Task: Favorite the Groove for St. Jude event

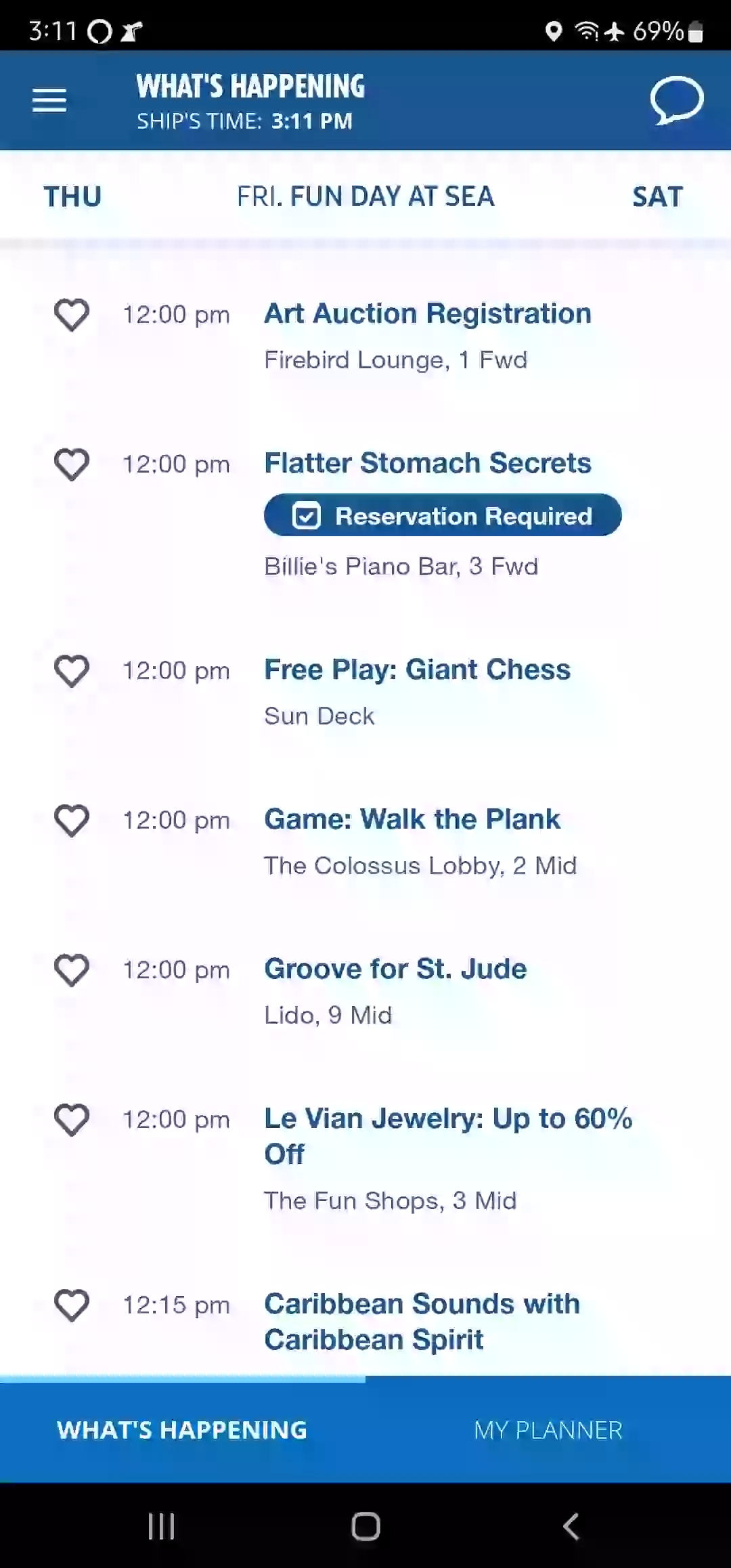Action: pos(72,970)
